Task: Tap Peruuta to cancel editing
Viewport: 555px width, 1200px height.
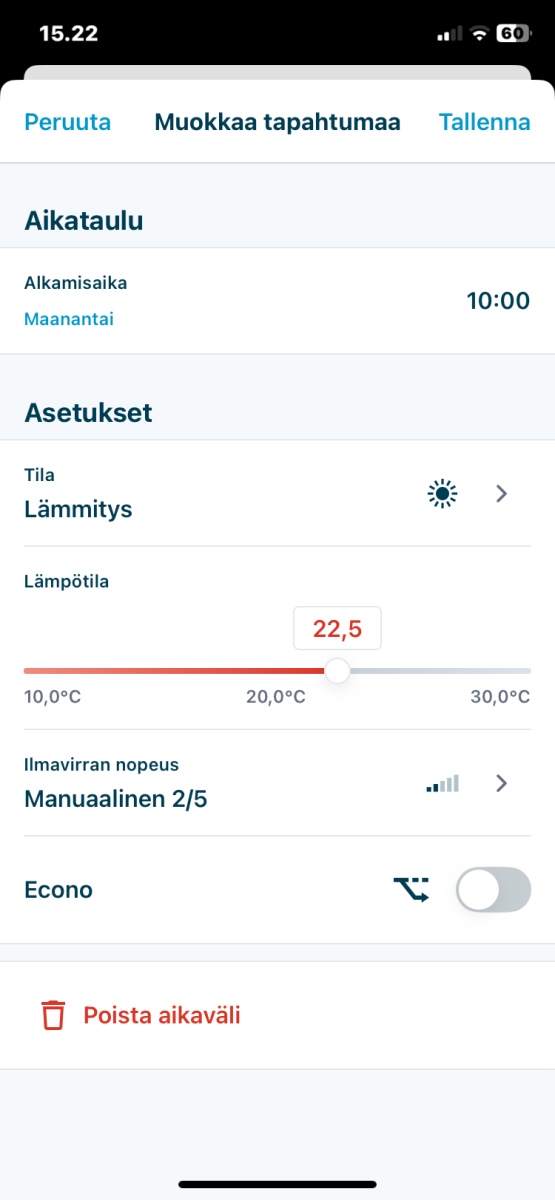Action: [x=67, y=122]
